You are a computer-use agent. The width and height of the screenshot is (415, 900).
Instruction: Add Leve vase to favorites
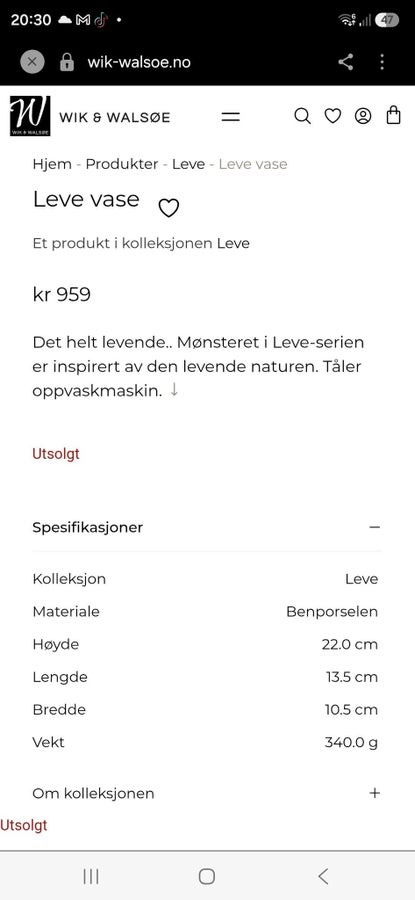169,208
